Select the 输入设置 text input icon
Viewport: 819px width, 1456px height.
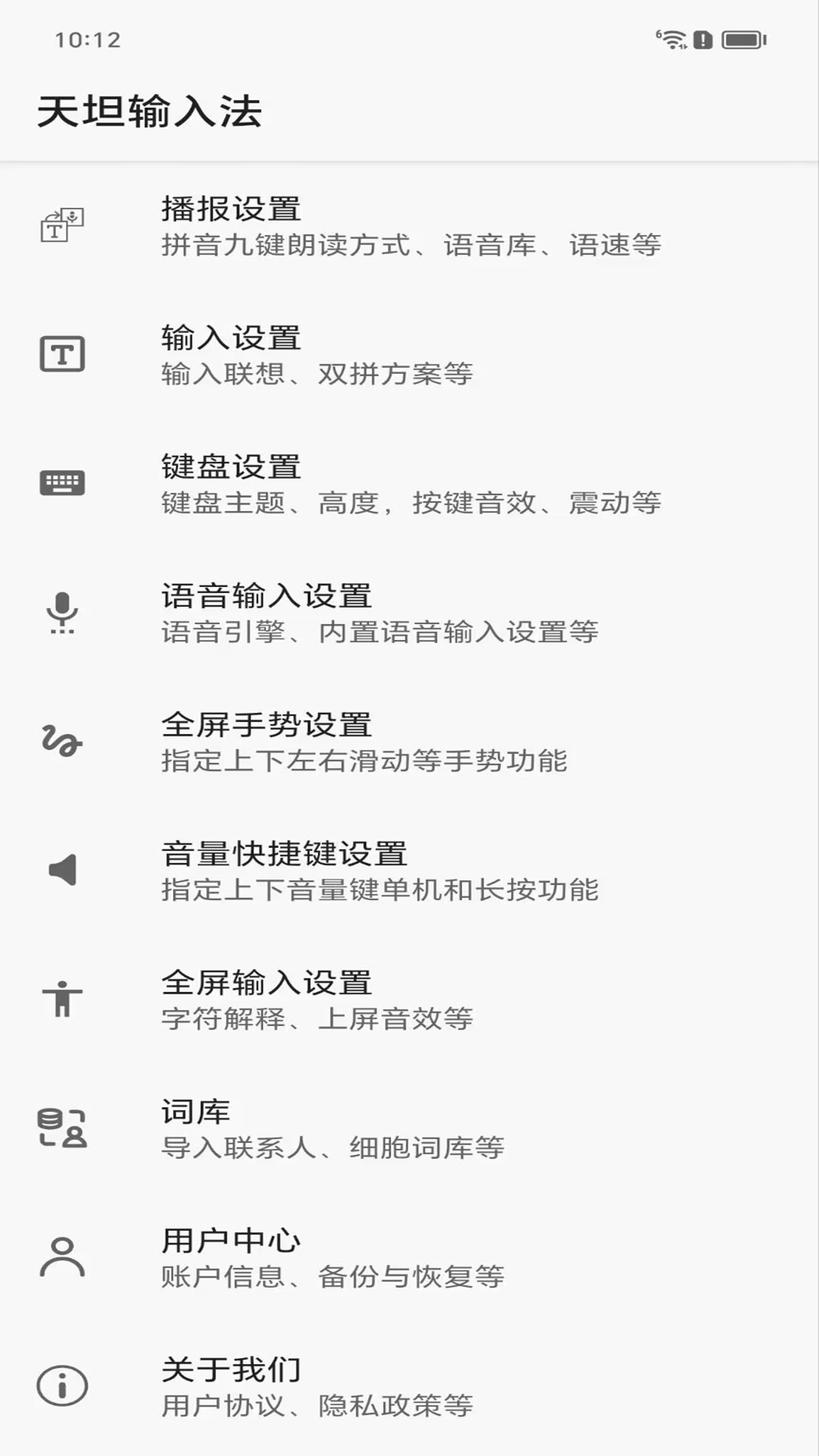pos(62,353)
